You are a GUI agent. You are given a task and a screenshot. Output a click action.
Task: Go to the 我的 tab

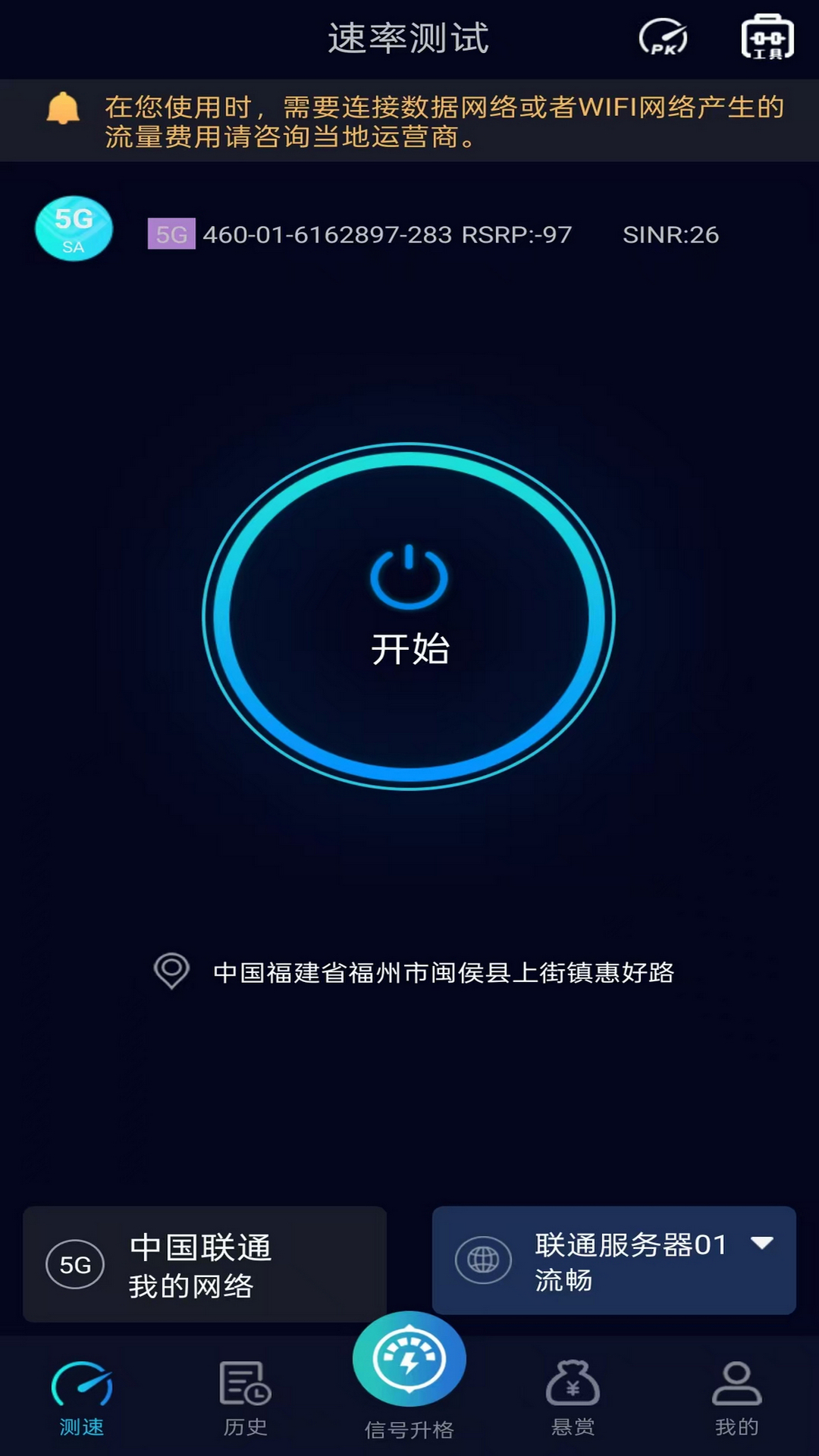click(x=736, y=1399)
